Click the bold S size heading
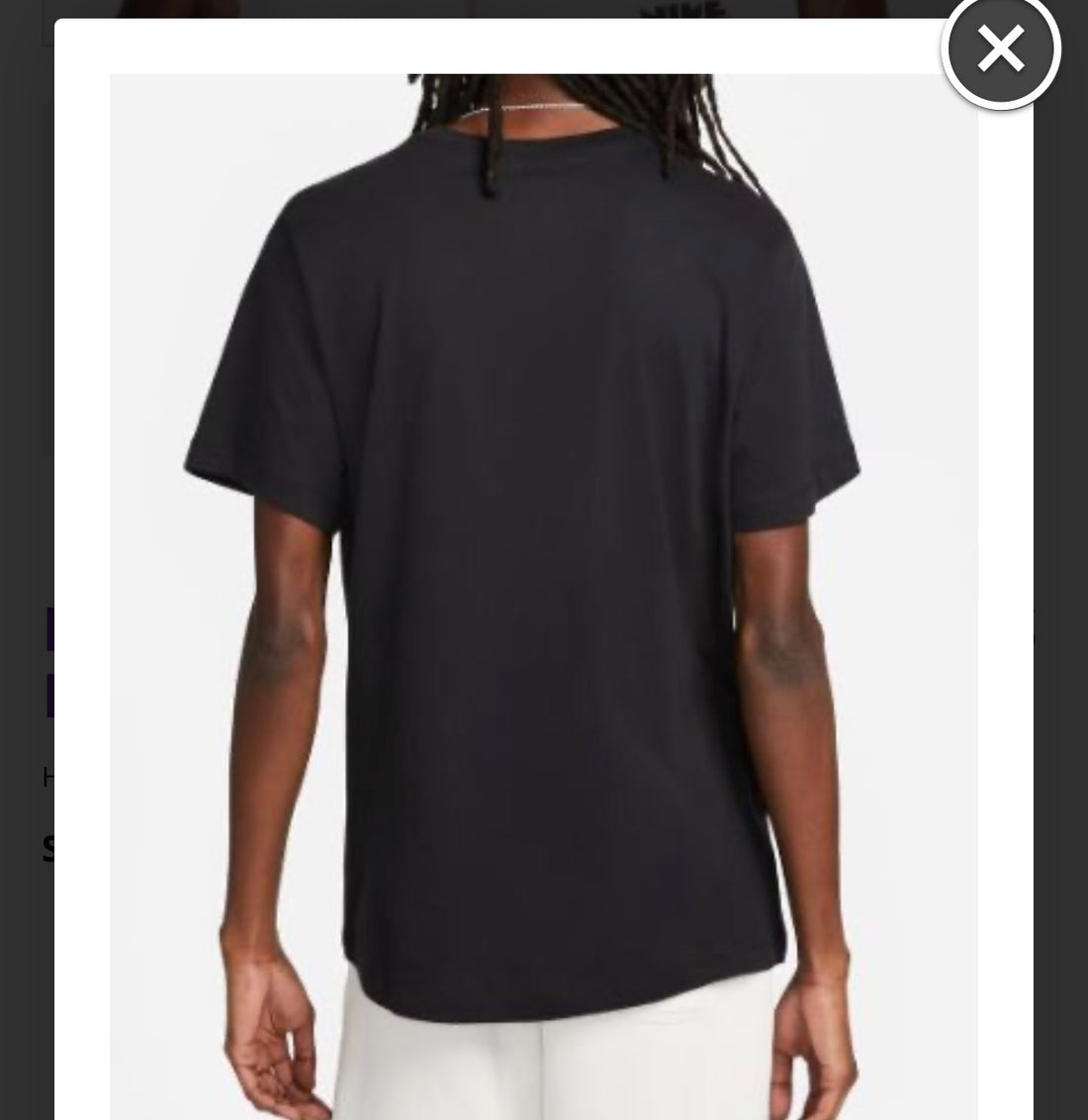Viewport: 1088px width, 1120px height. pos(49,849)
